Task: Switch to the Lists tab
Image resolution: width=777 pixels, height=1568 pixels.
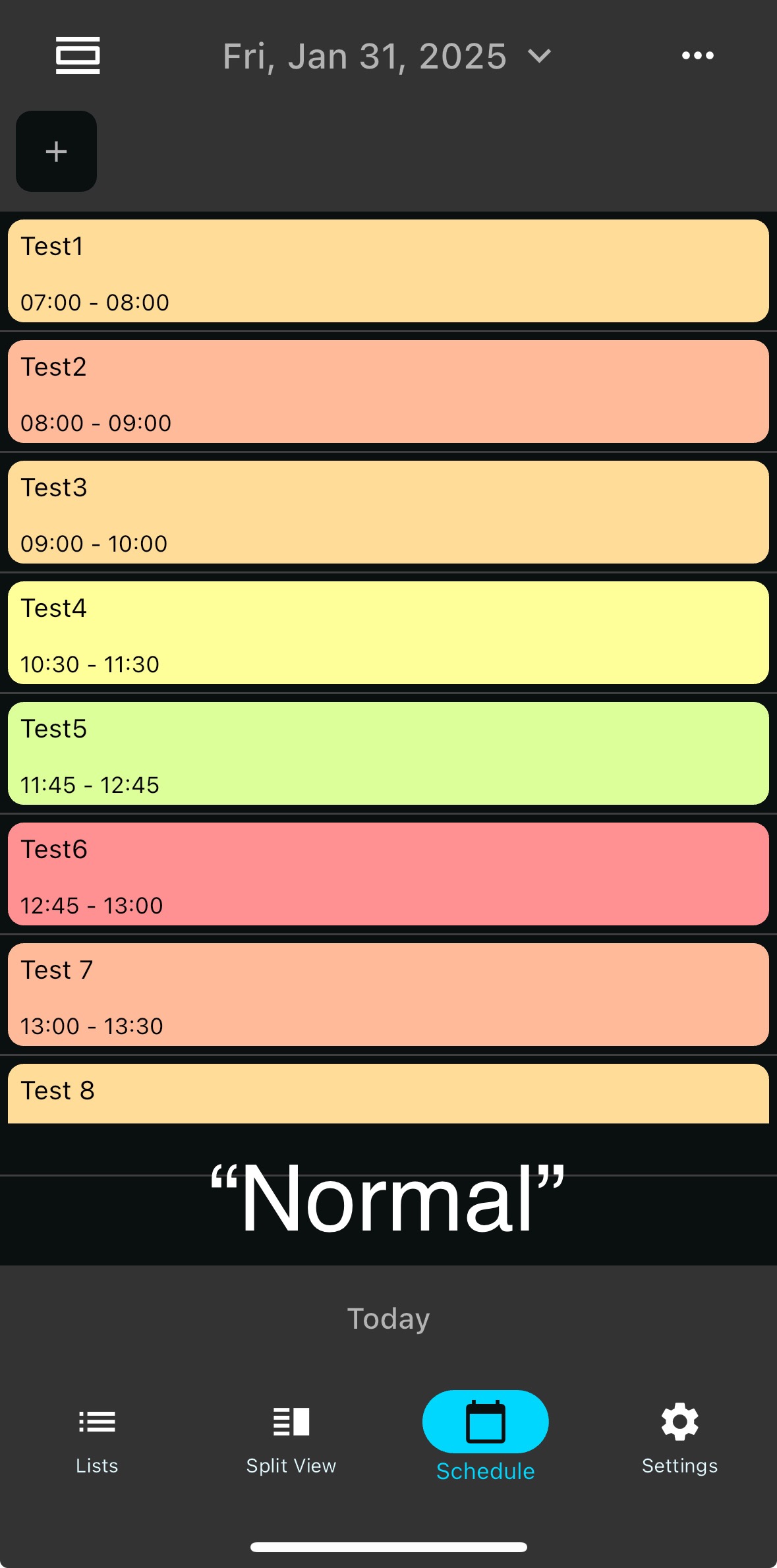Action: 97,1438
